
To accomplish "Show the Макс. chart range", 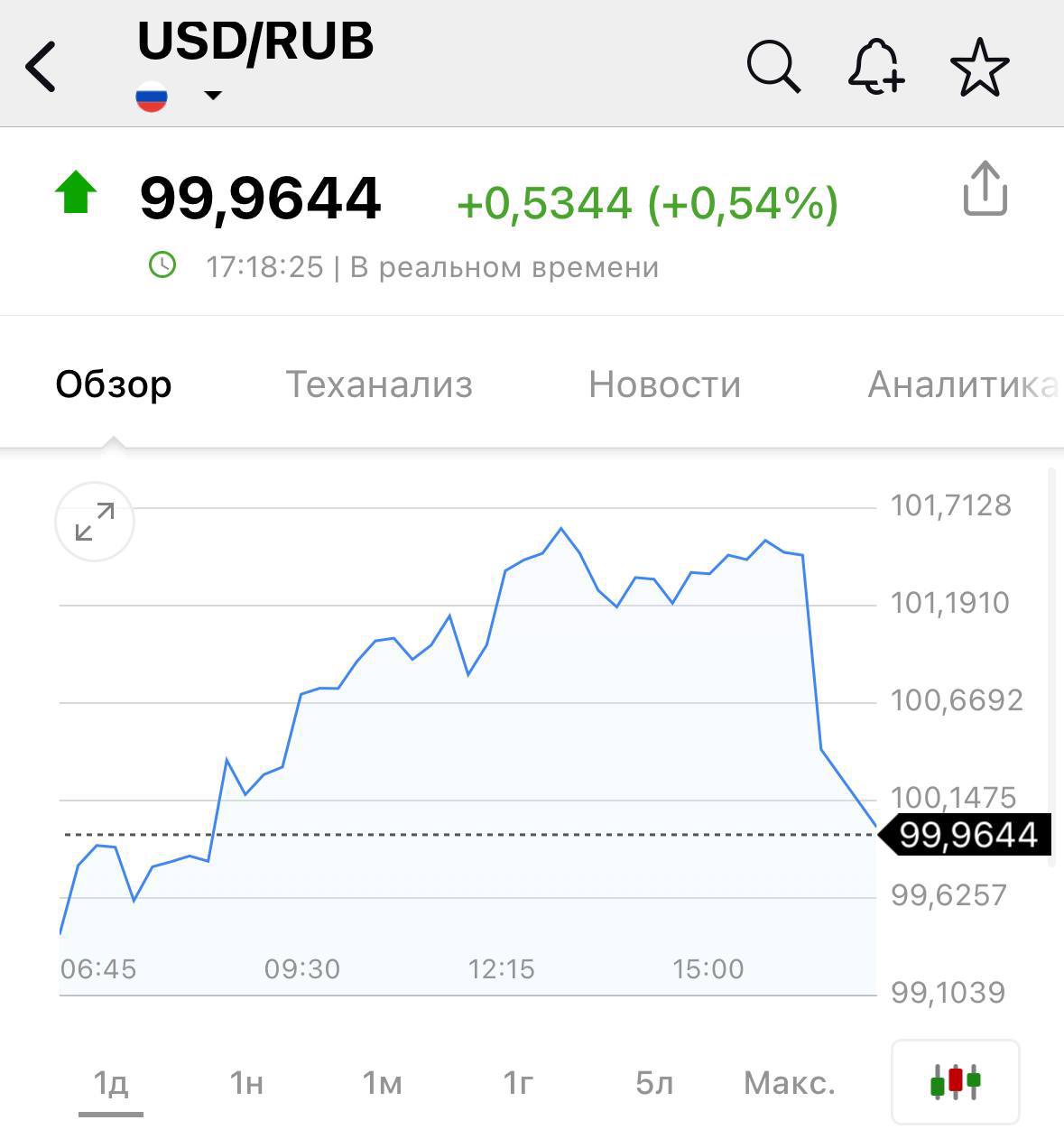I will 790,1082.
